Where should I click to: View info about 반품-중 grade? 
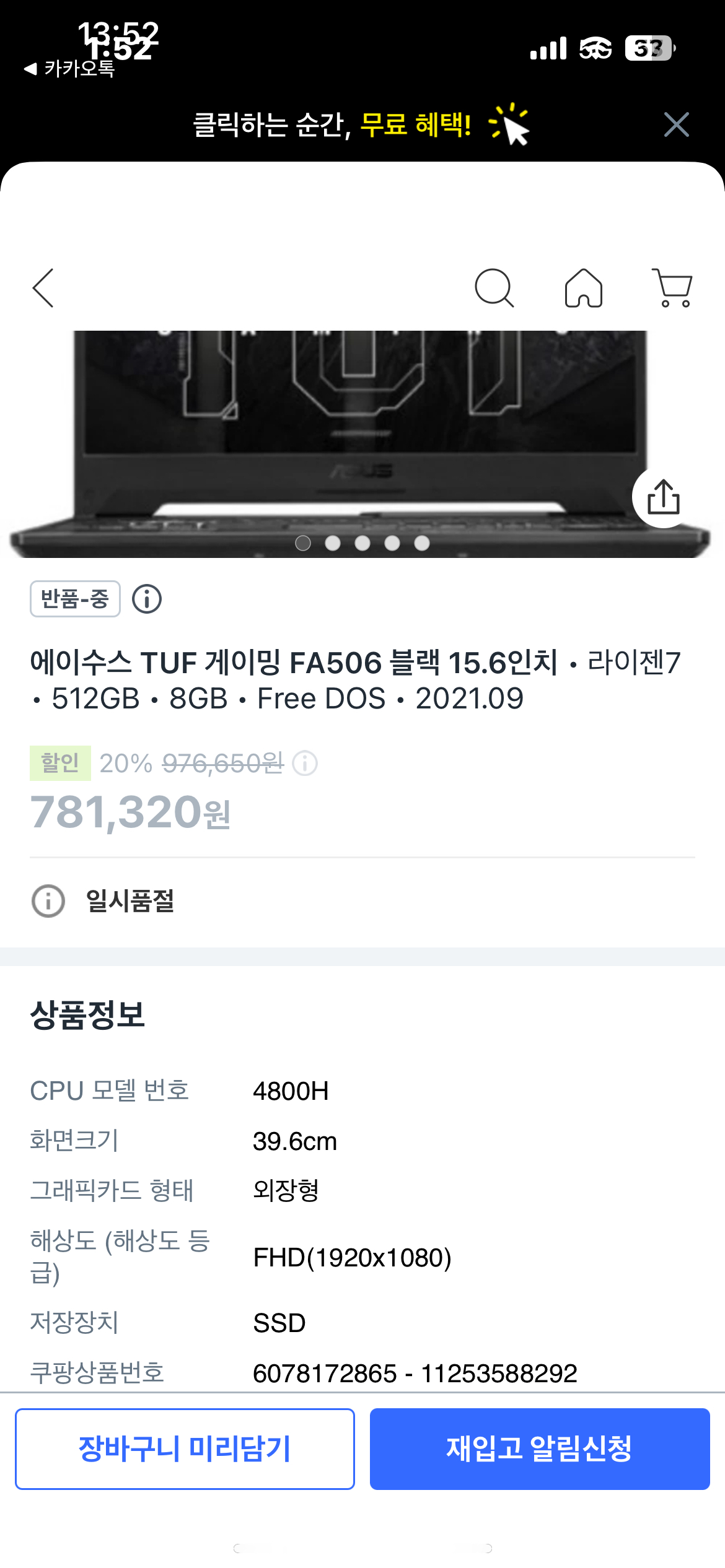(147, 599)
